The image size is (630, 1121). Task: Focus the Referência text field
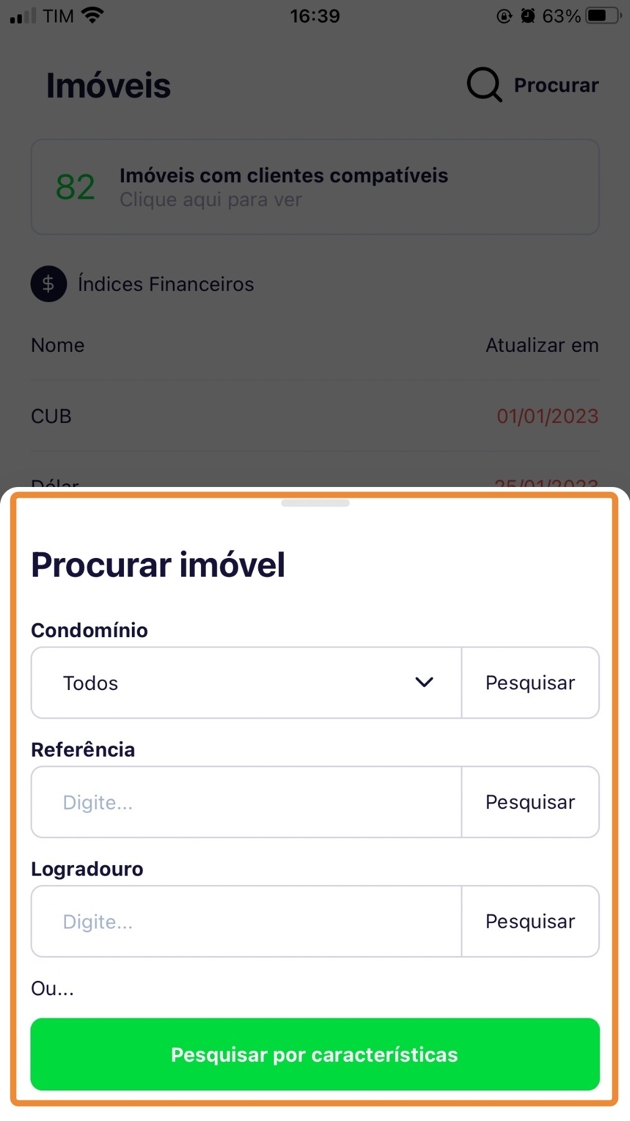tap(246, 802)
